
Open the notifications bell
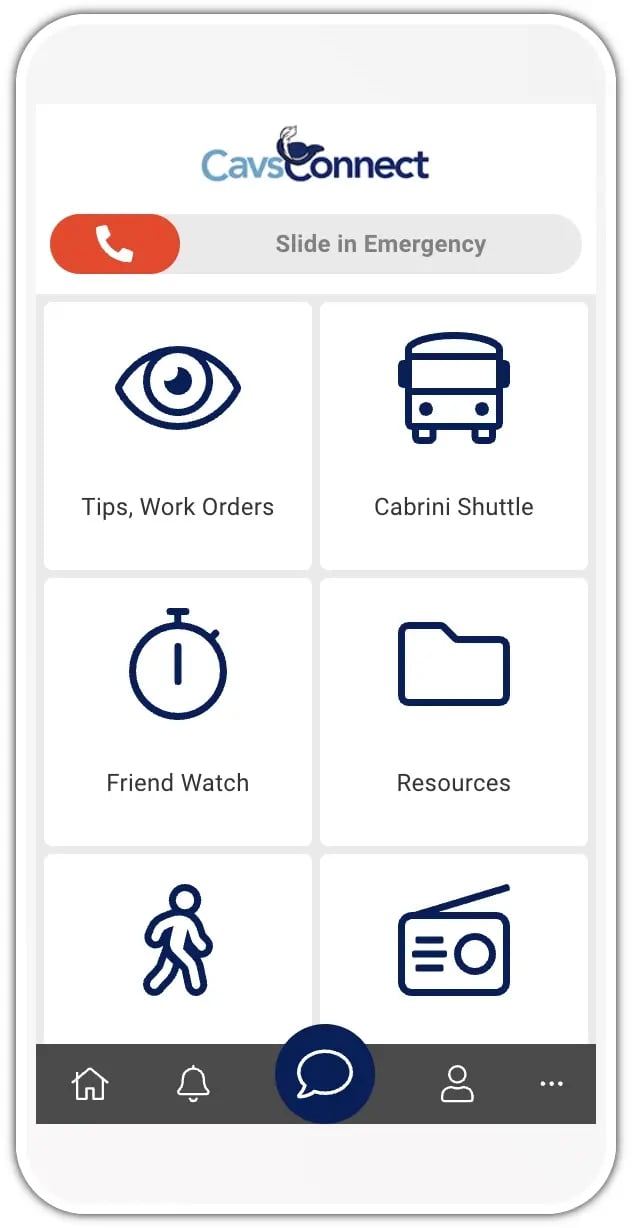click(x=193, y=1083)
